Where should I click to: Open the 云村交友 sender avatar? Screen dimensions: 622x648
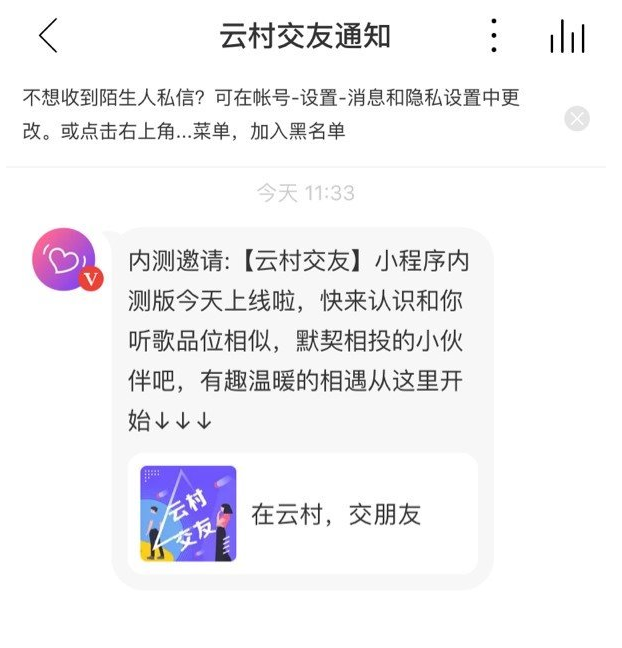65,261
